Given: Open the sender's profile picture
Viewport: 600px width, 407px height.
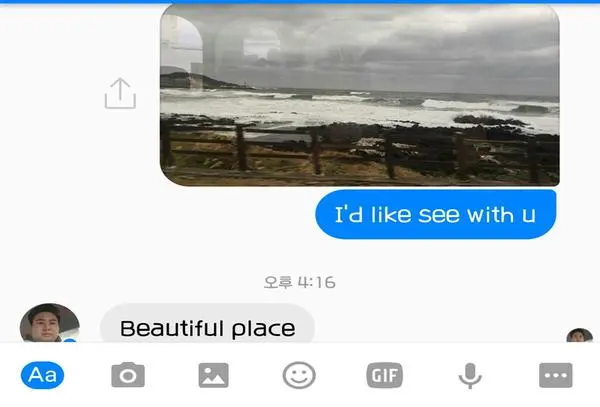Looking at the screenshot, I should 49,325.
